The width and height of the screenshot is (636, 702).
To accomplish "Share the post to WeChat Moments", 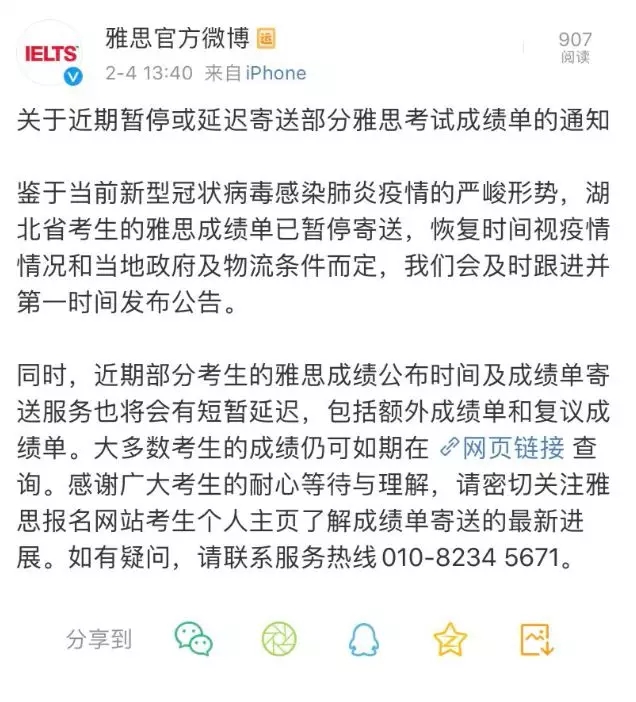I will [279, 639].
